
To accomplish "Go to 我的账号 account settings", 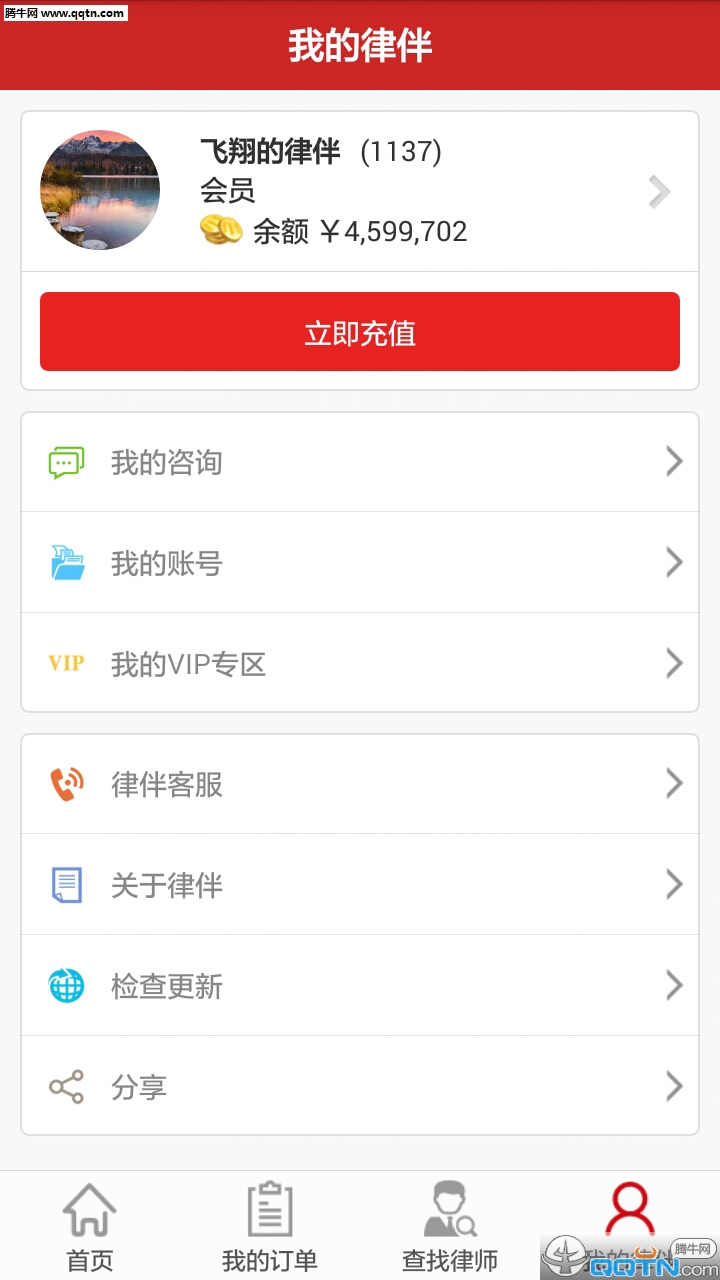I will click(x=360, y=563).
